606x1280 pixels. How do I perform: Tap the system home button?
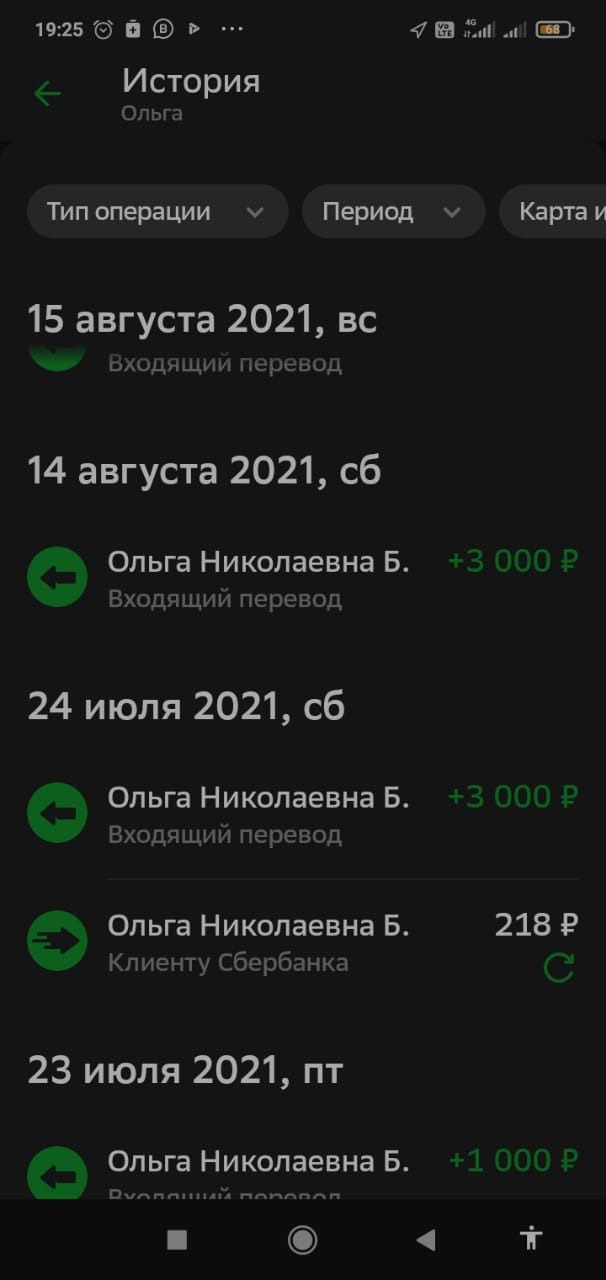(x=302, y=1240)
